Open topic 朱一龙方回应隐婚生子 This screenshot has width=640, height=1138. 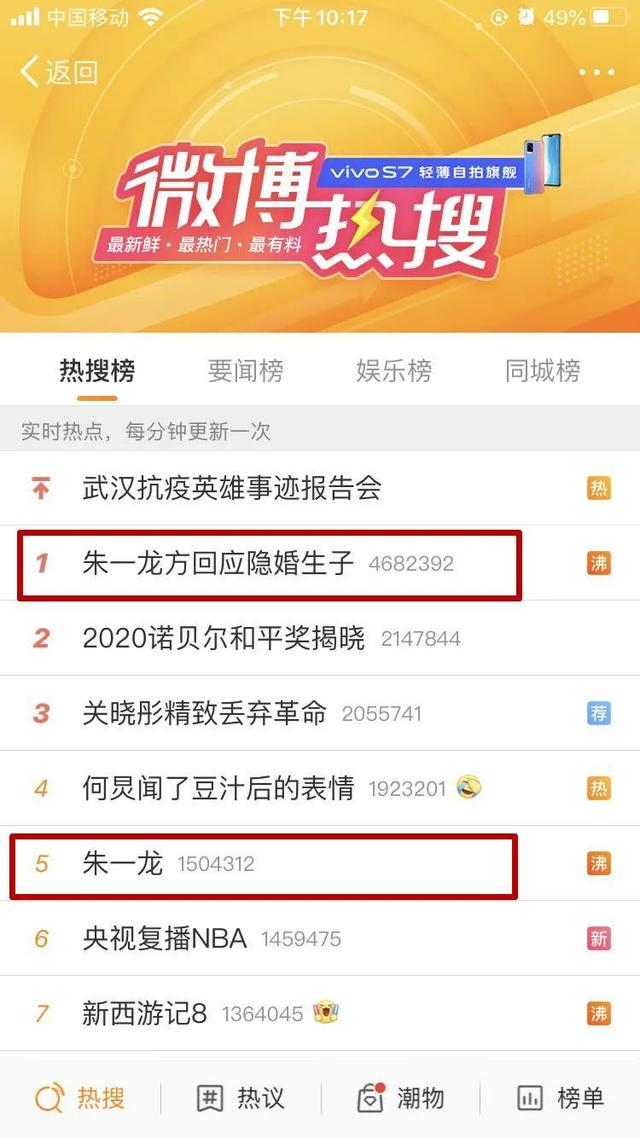coord(218,563)
